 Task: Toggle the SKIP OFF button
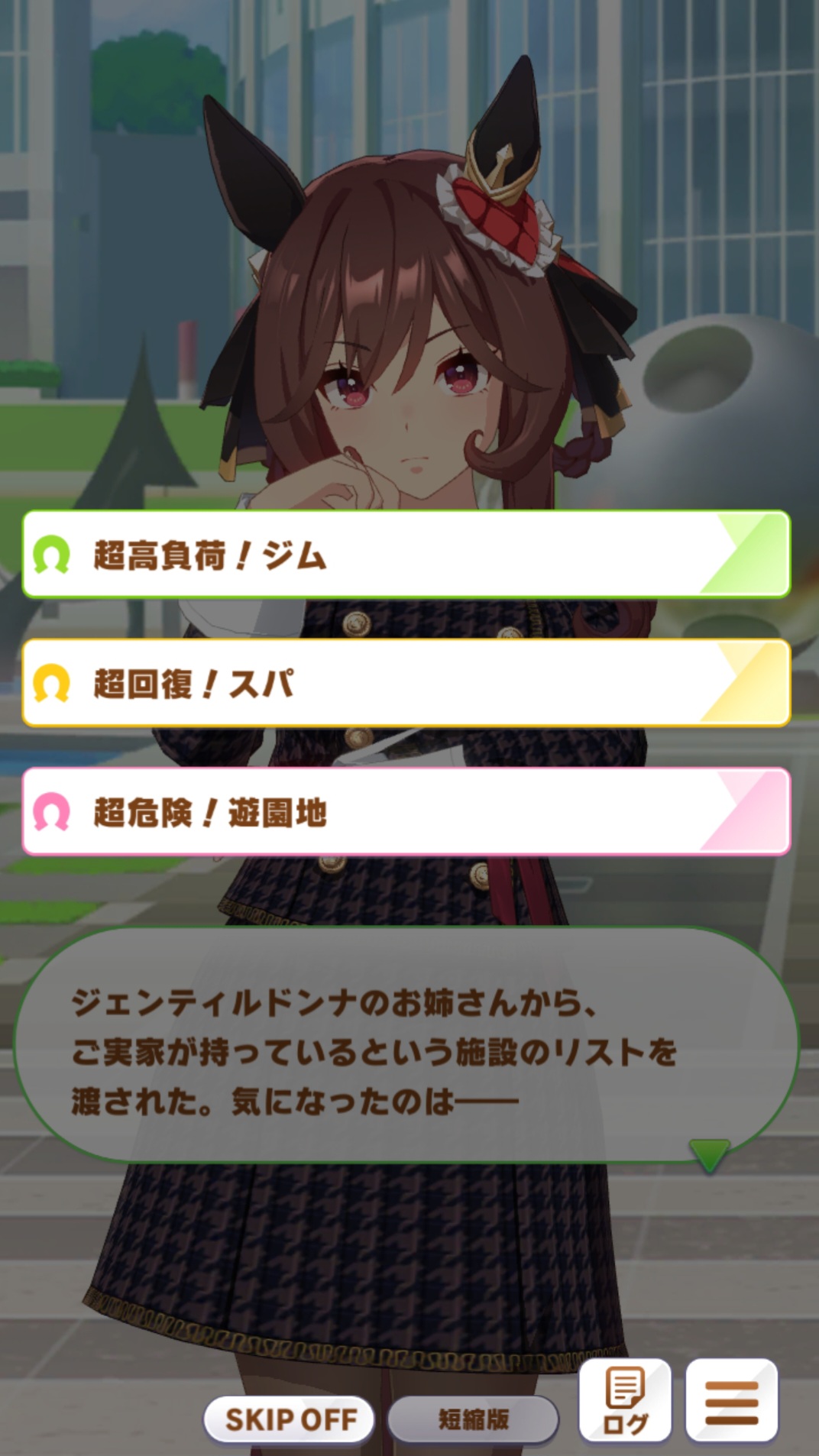[x=290, y=1419]
